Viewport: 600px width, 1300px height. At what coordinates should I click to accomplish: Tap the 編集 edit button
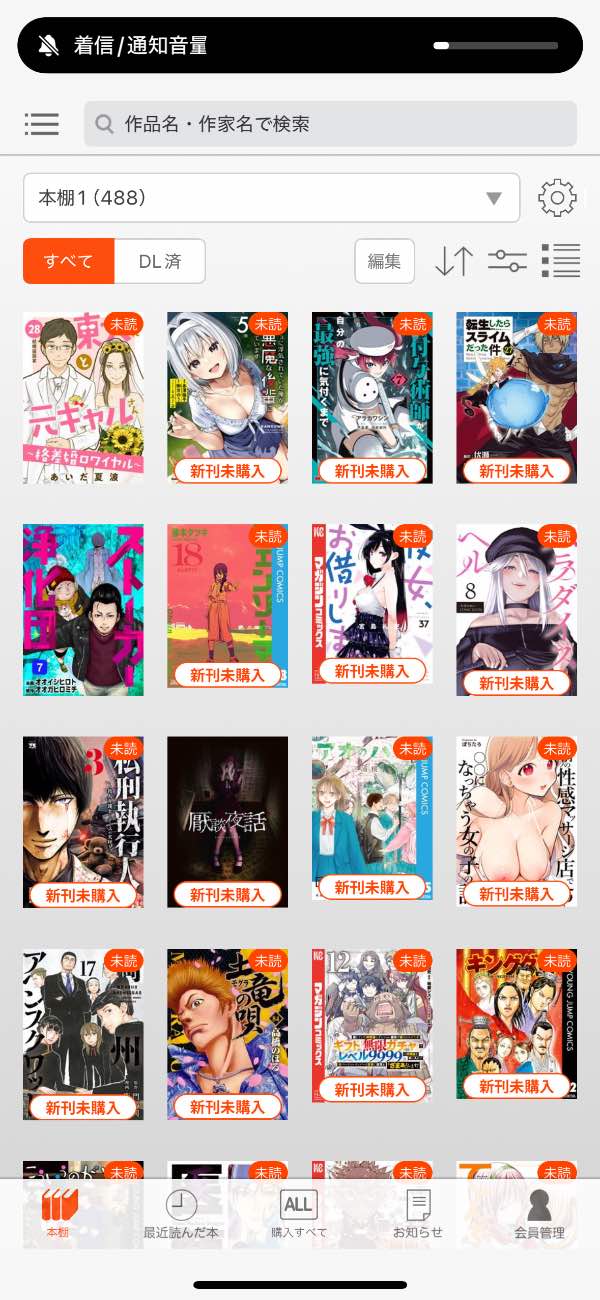[384, 261]
